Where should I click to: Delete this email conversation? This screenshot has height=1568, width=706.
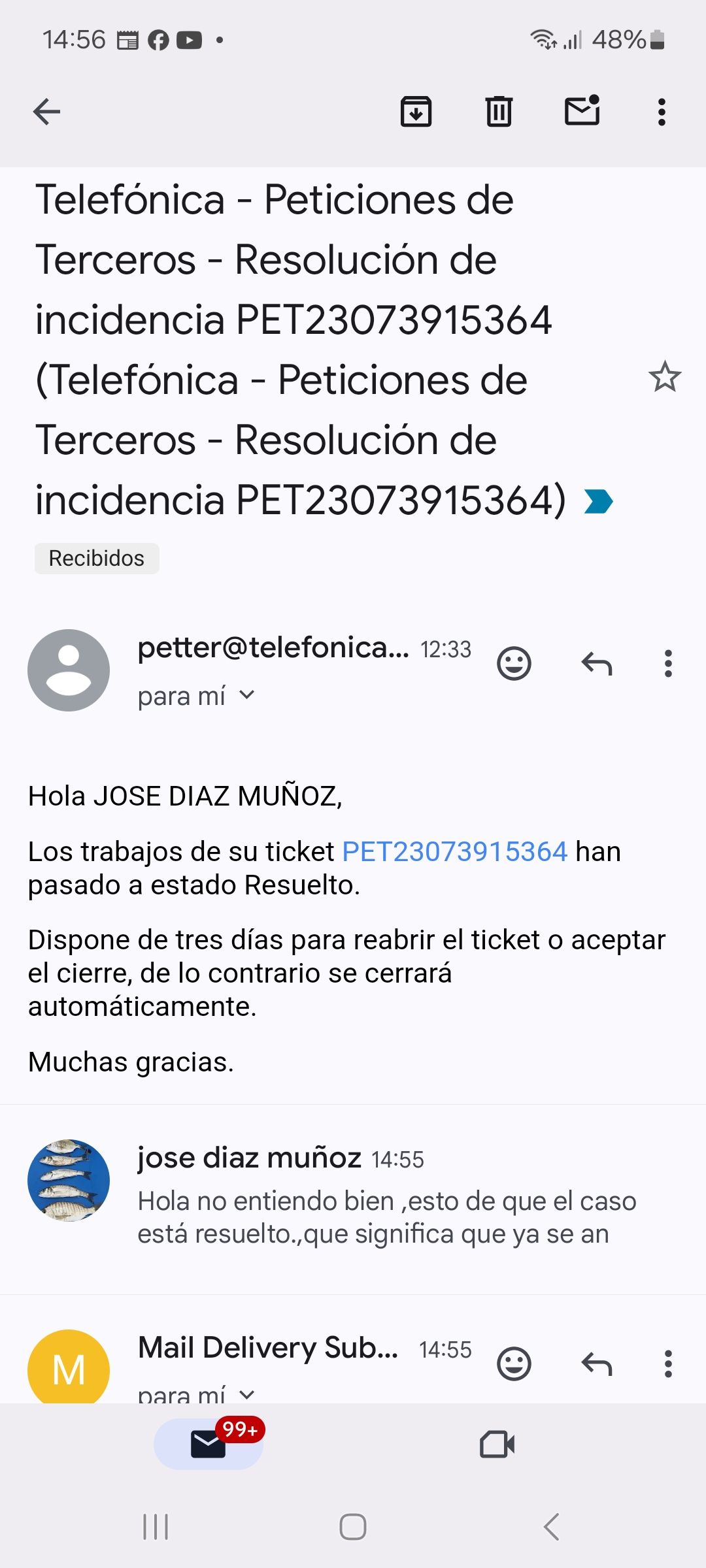point(499,111)
